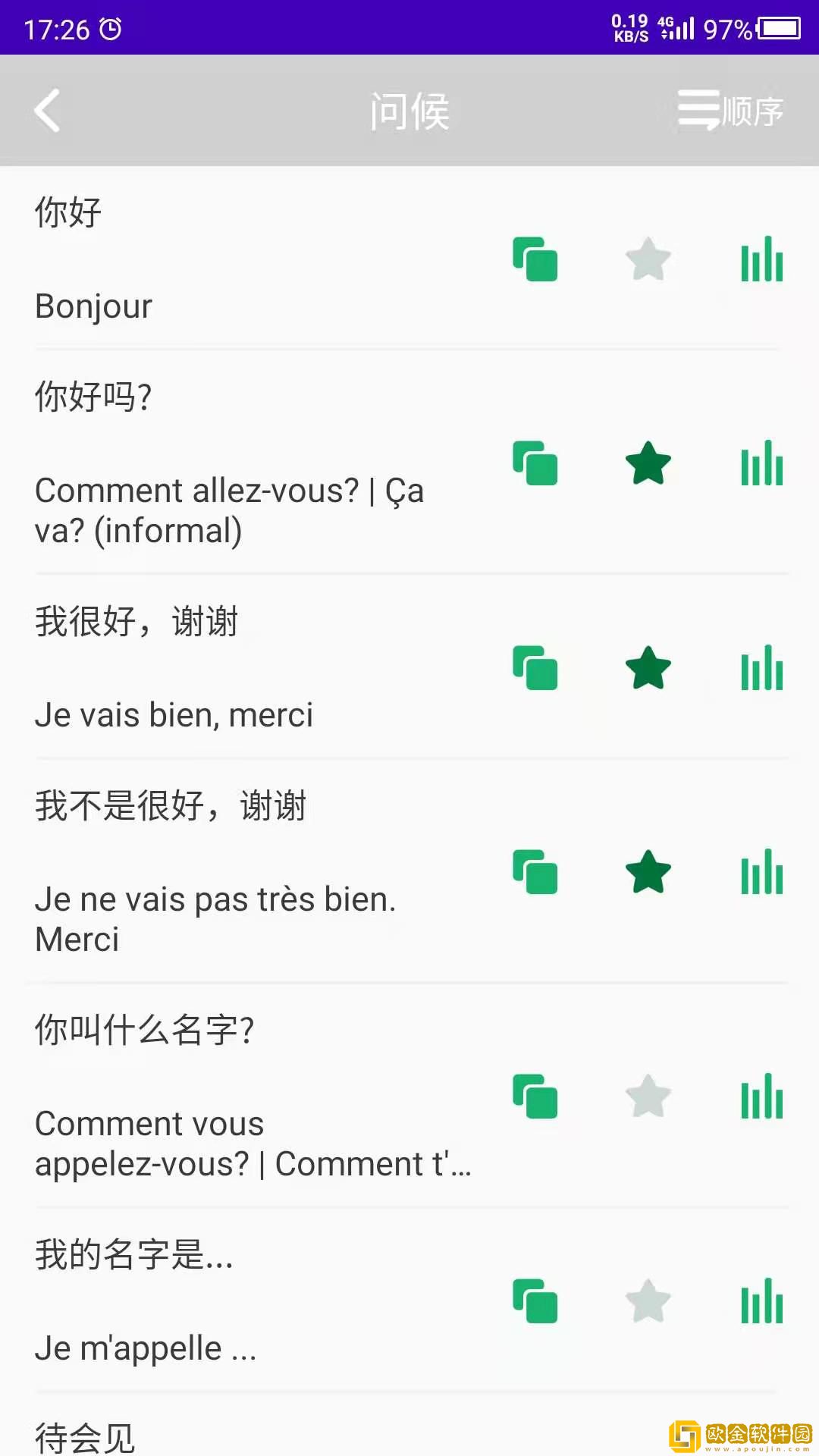Tap the audio bars icon beside Bonjour

pyautogui.click(x=761, y=259)
